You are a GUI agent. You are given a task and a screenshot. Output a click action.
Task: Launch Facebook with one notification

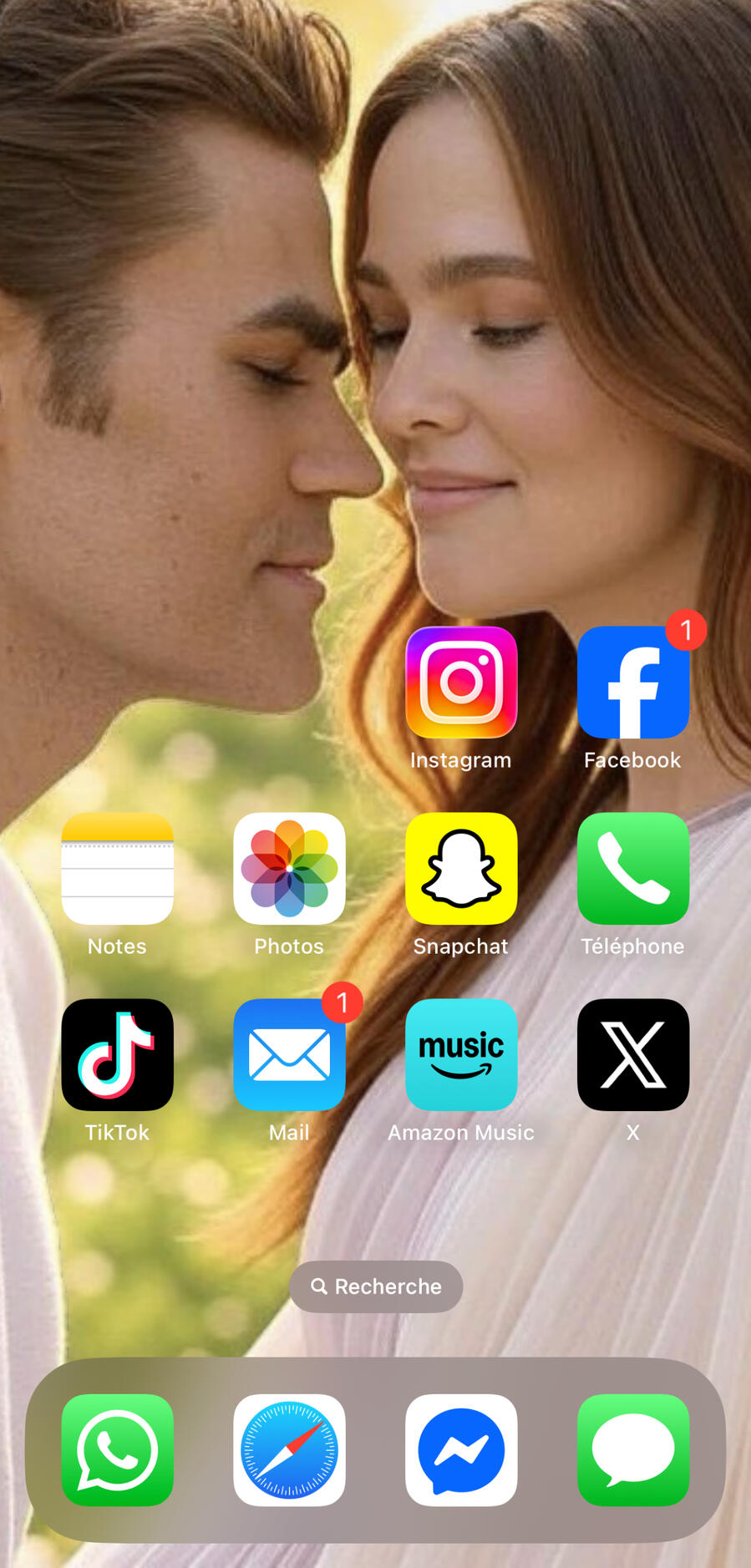[633, 683]
